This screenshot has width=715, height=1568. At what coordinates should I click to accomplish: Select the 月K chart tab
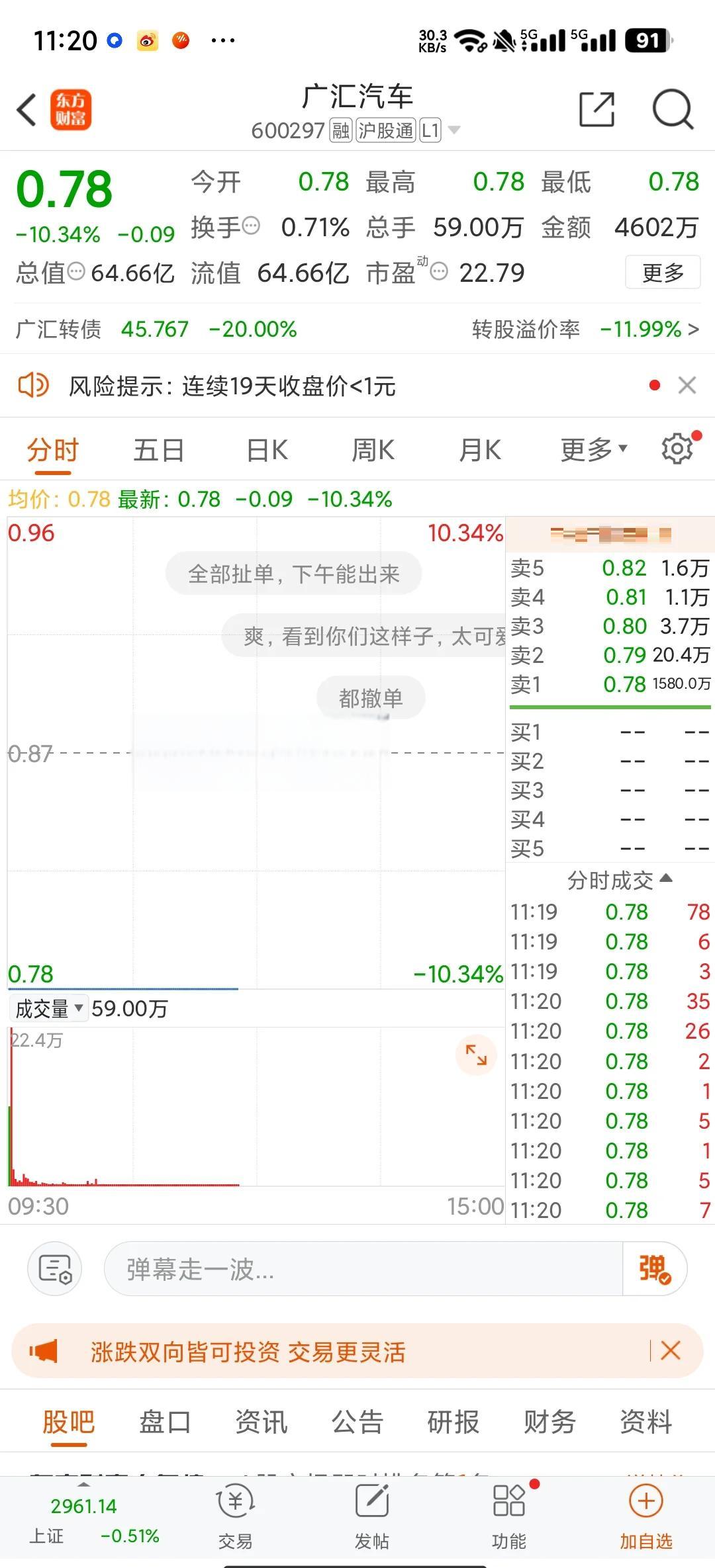coord(480,451)
